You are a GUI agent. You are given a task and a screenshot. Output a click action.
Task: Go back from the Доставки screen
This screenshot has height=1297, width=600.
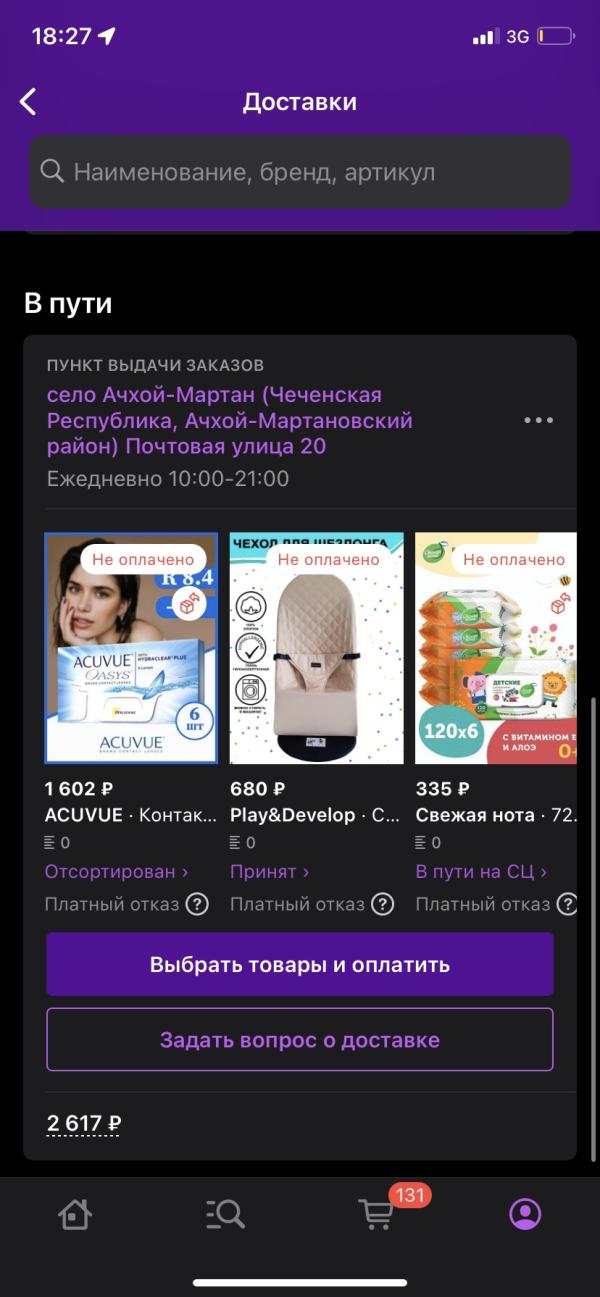tap(28, 101)
